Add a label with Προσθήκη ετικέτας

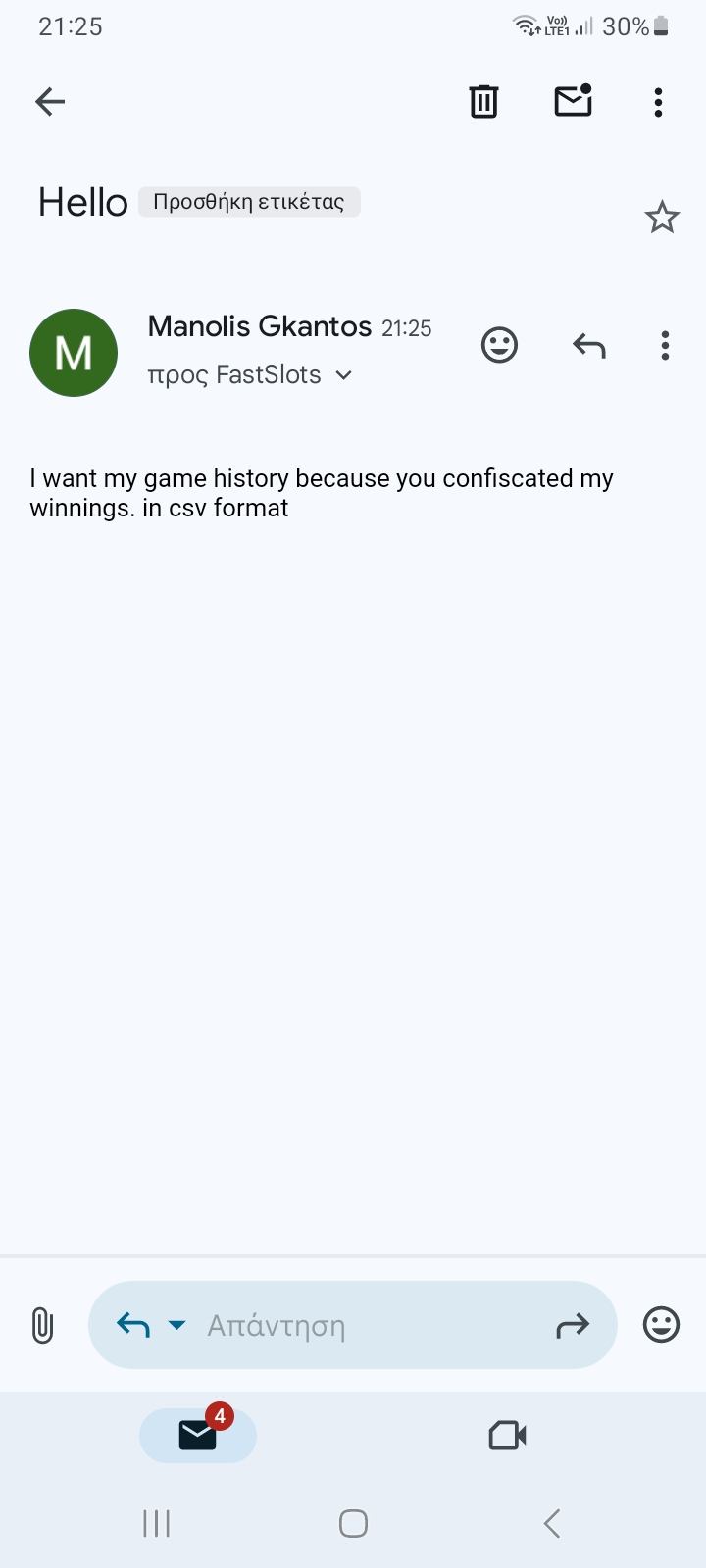[249, 202]
